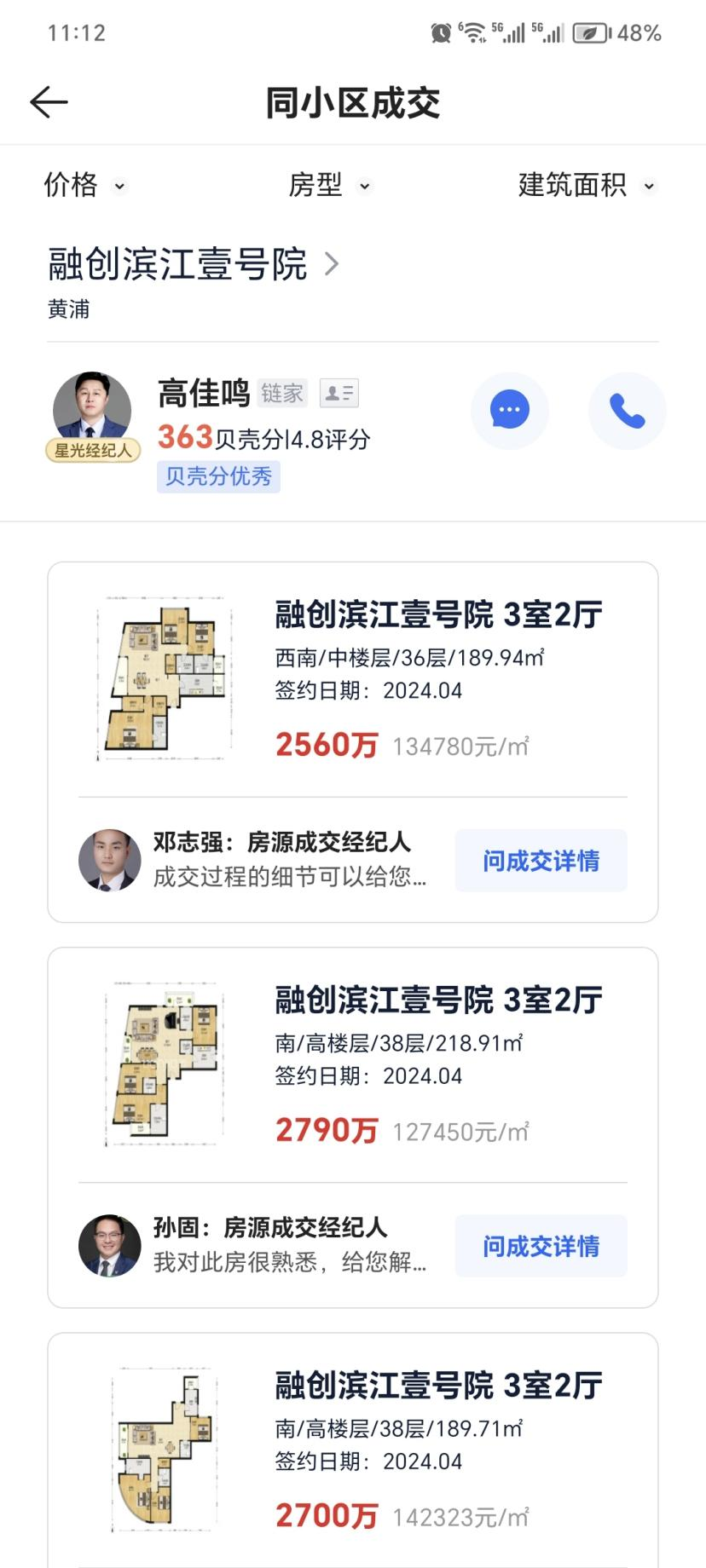This screenshot has height=1568, width=706.
Task: Tap 问成交详情 on the 2790万 listing
Action: click(541, 1245)
